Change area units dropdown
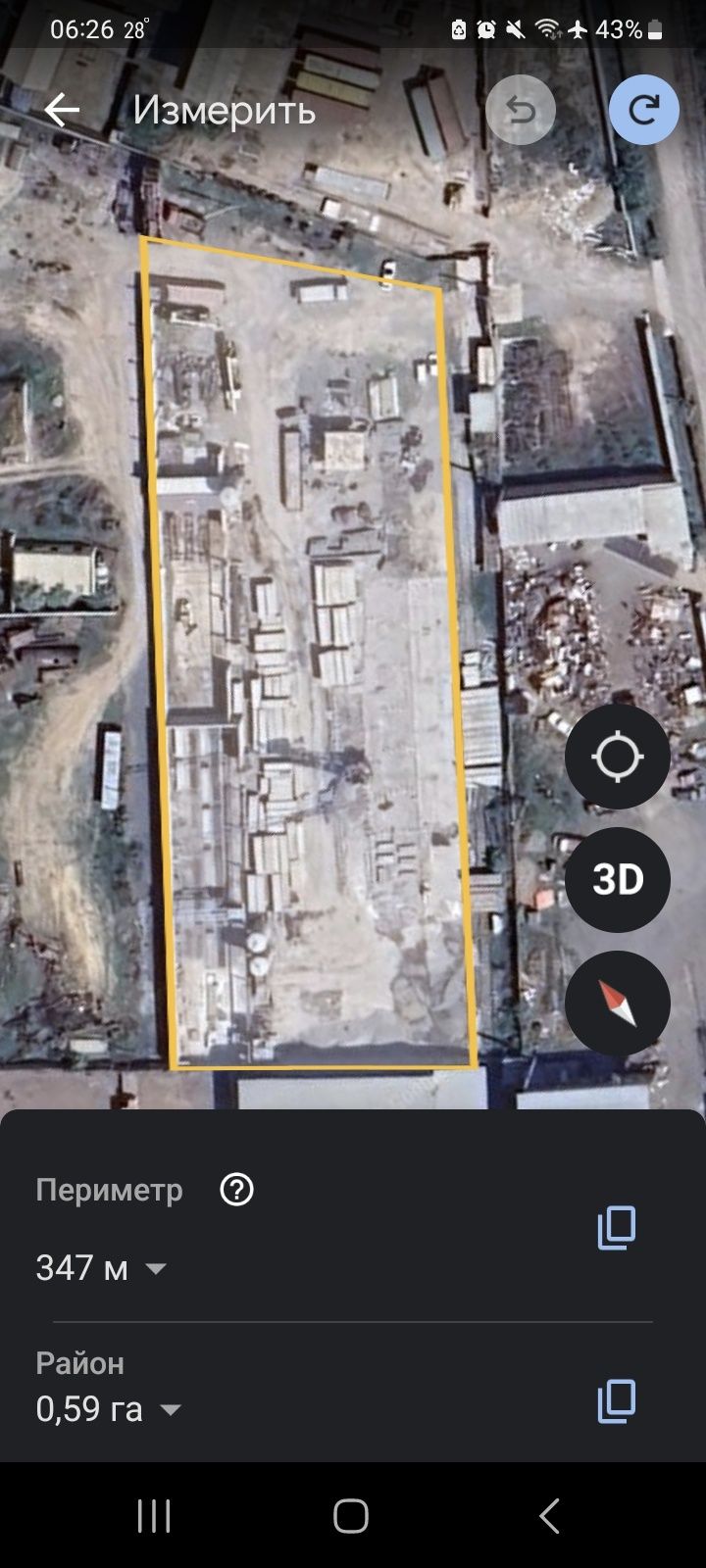Viewport: 706px width, 1568px height. click(170, 1409)
